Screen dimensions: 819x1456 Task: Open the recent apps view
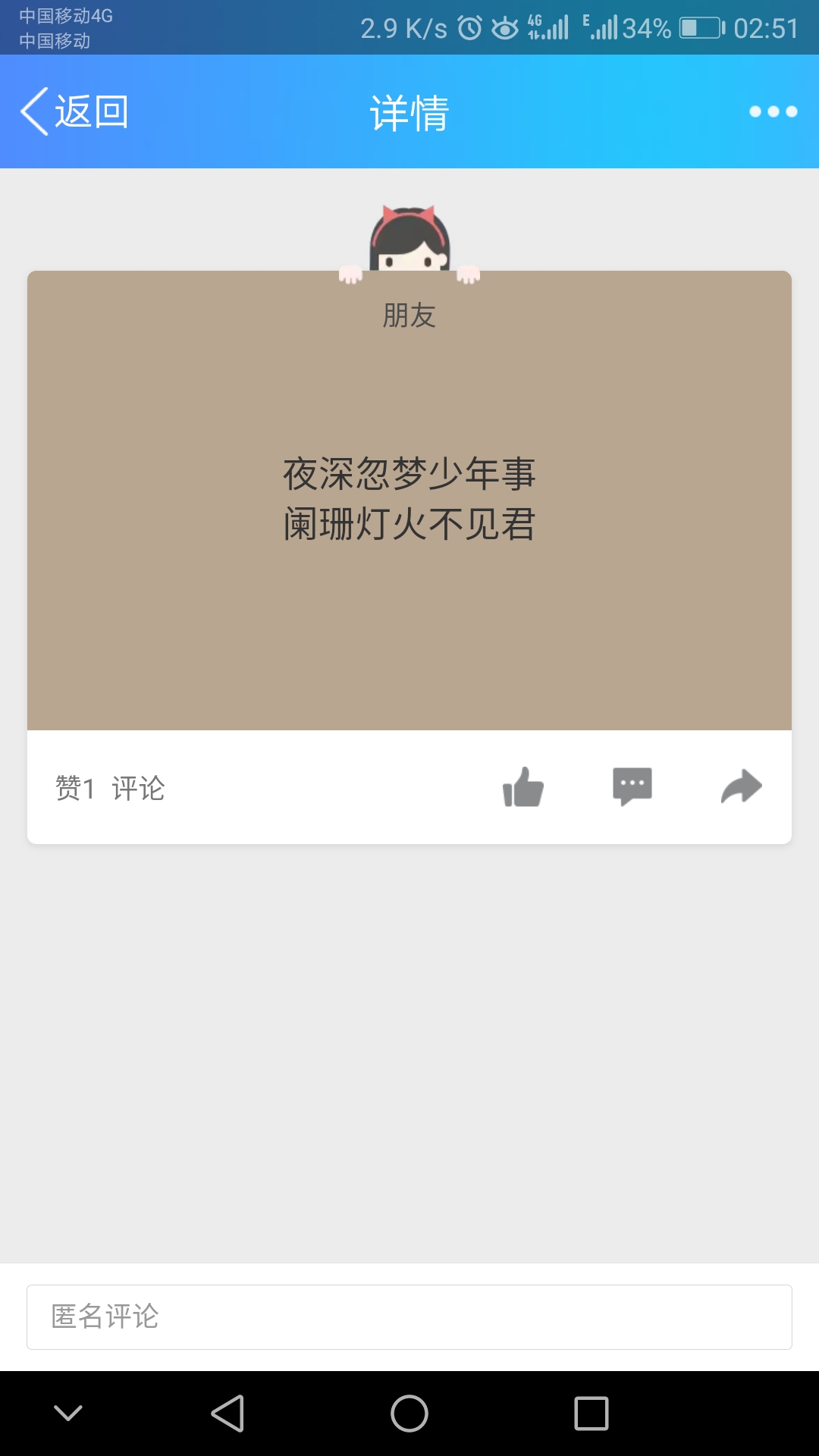point(591,1414)
